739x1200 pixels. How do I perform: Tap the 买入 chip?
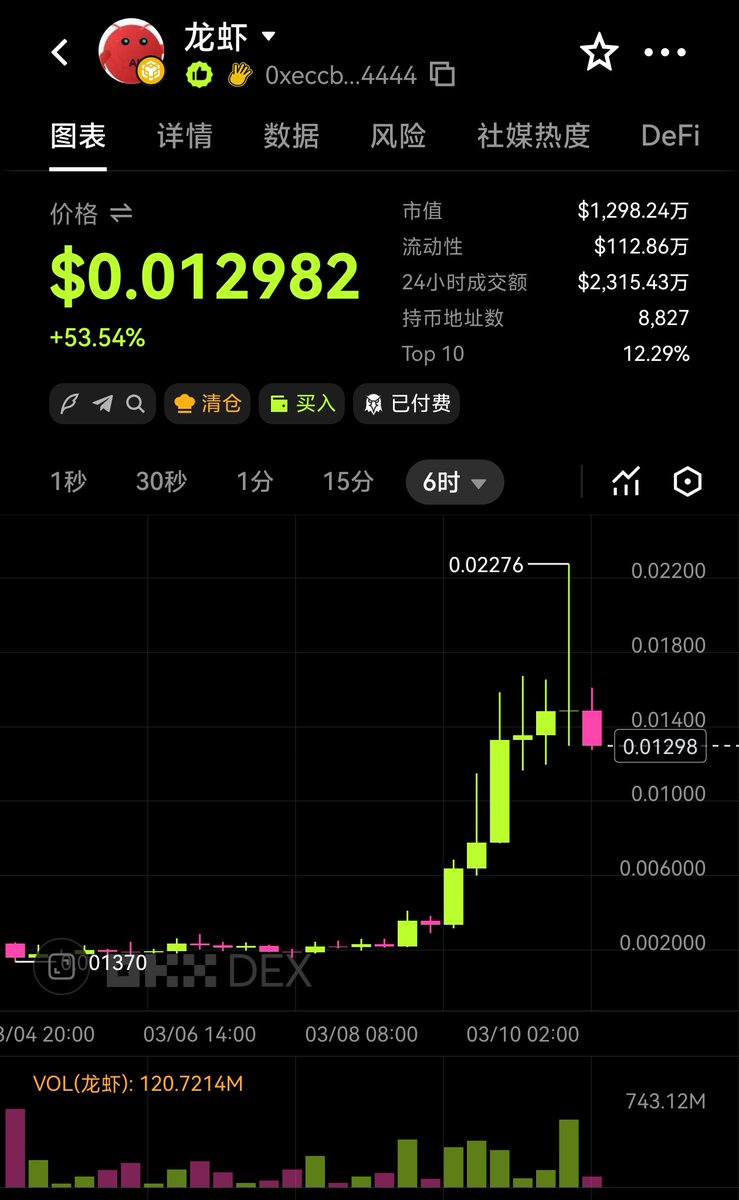(302, 404)
